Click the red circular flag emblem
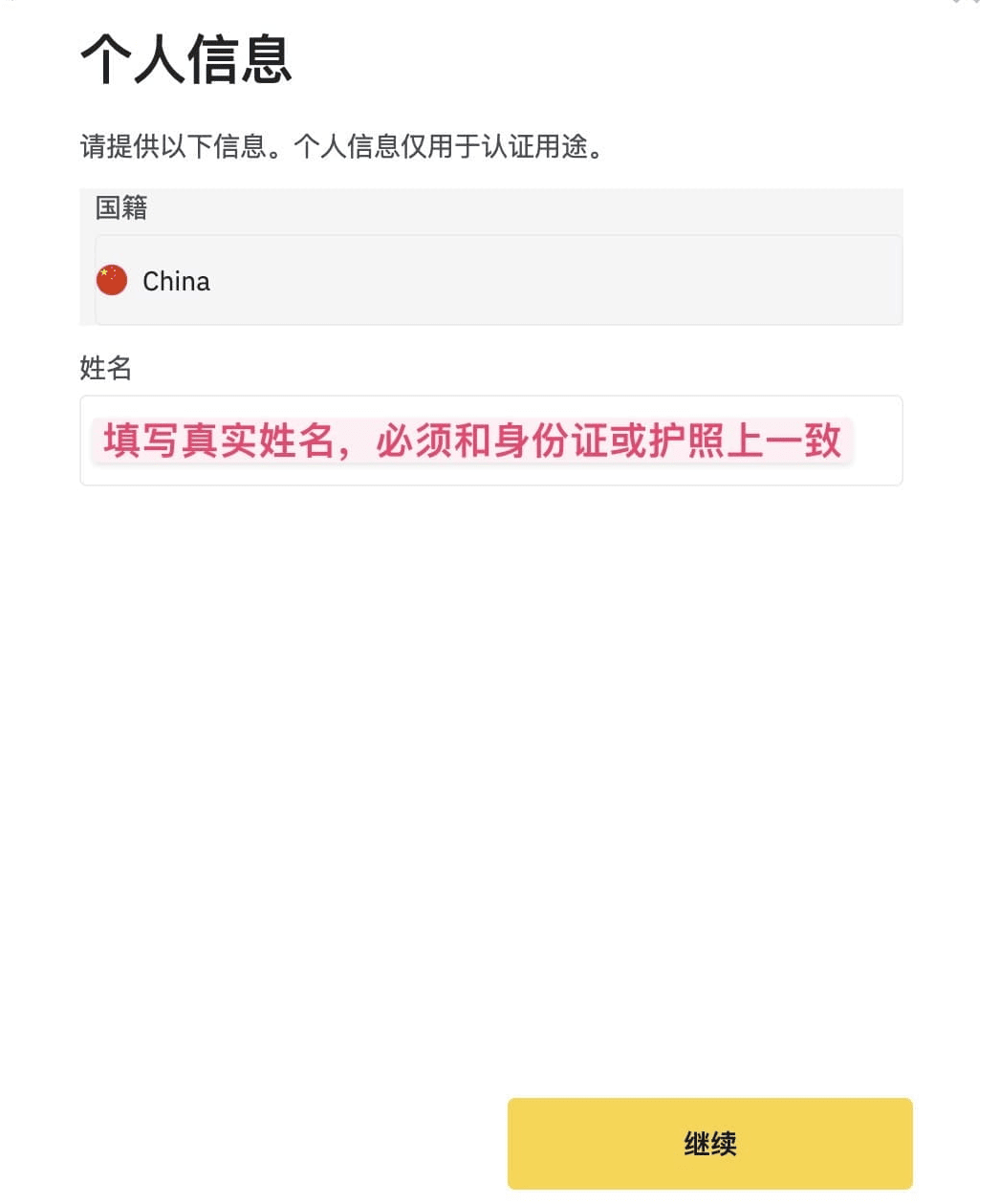The height and width of the screenshot is (1204, 1000). (112, 280)
